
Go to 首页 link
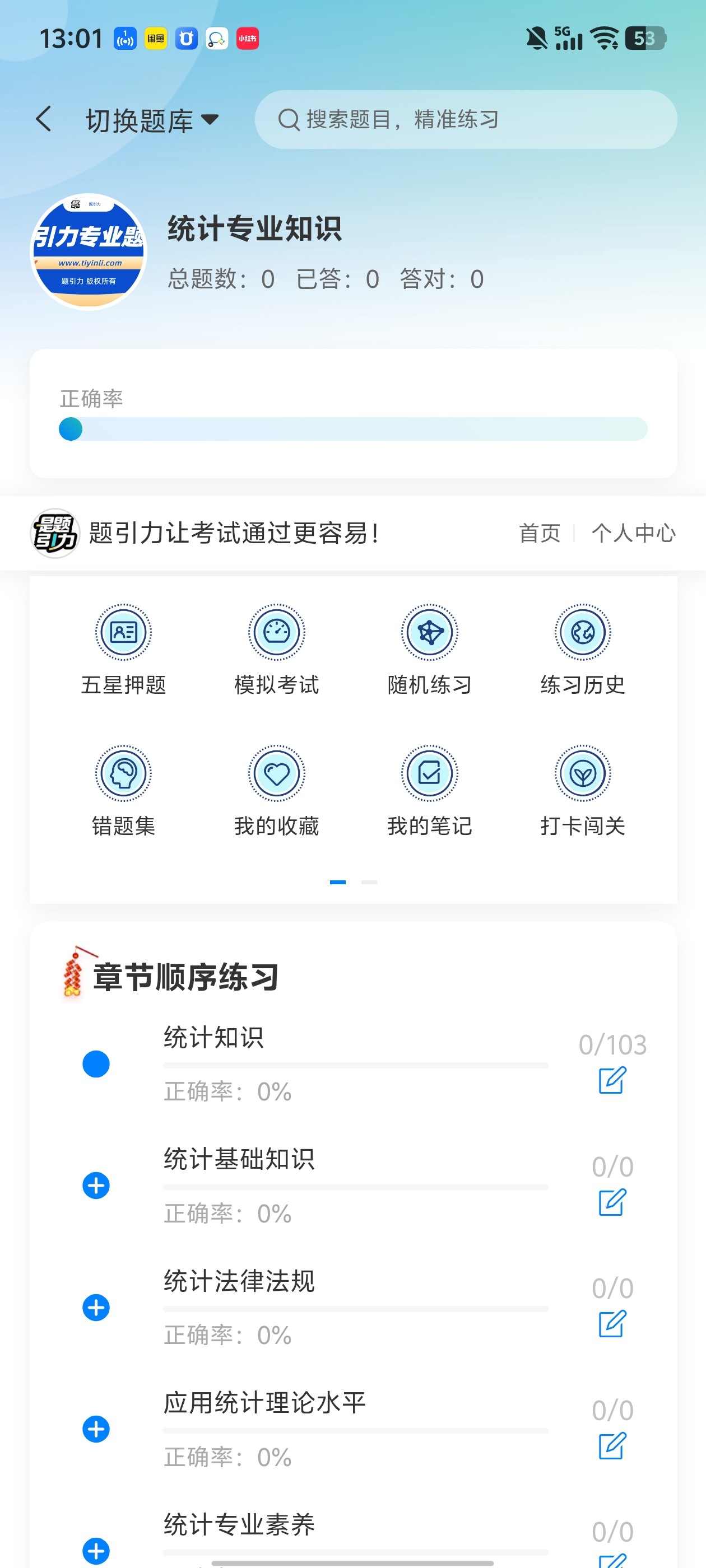[539, 533]
